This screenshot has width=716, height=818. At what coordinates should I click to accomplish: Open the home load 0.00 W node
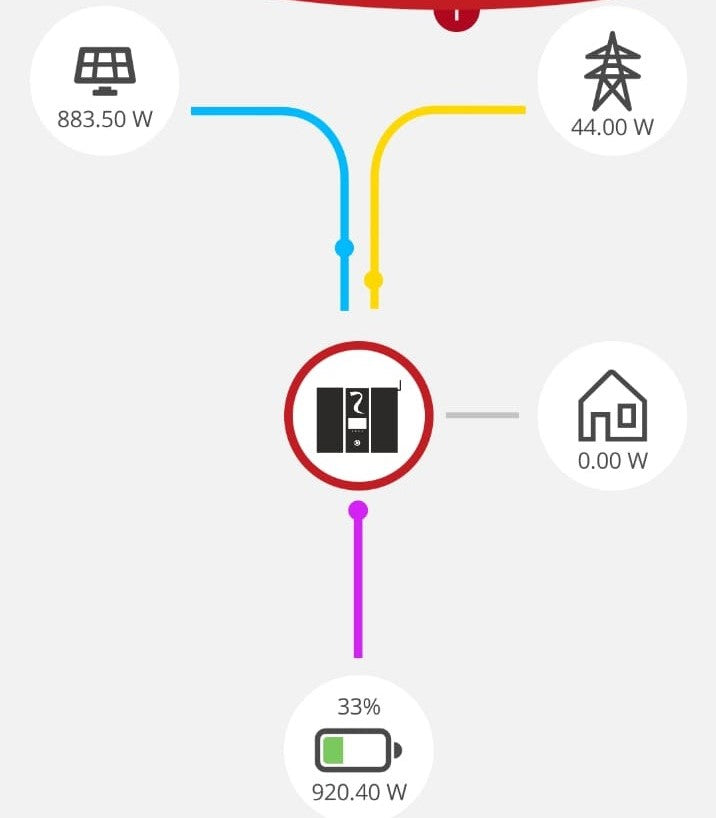[x=612, y=416]
